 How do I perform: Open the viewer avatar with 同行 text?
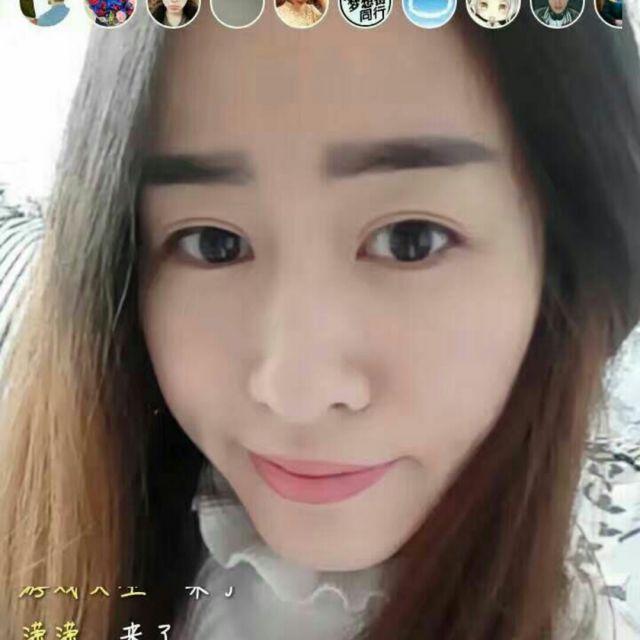click(365, 11)
